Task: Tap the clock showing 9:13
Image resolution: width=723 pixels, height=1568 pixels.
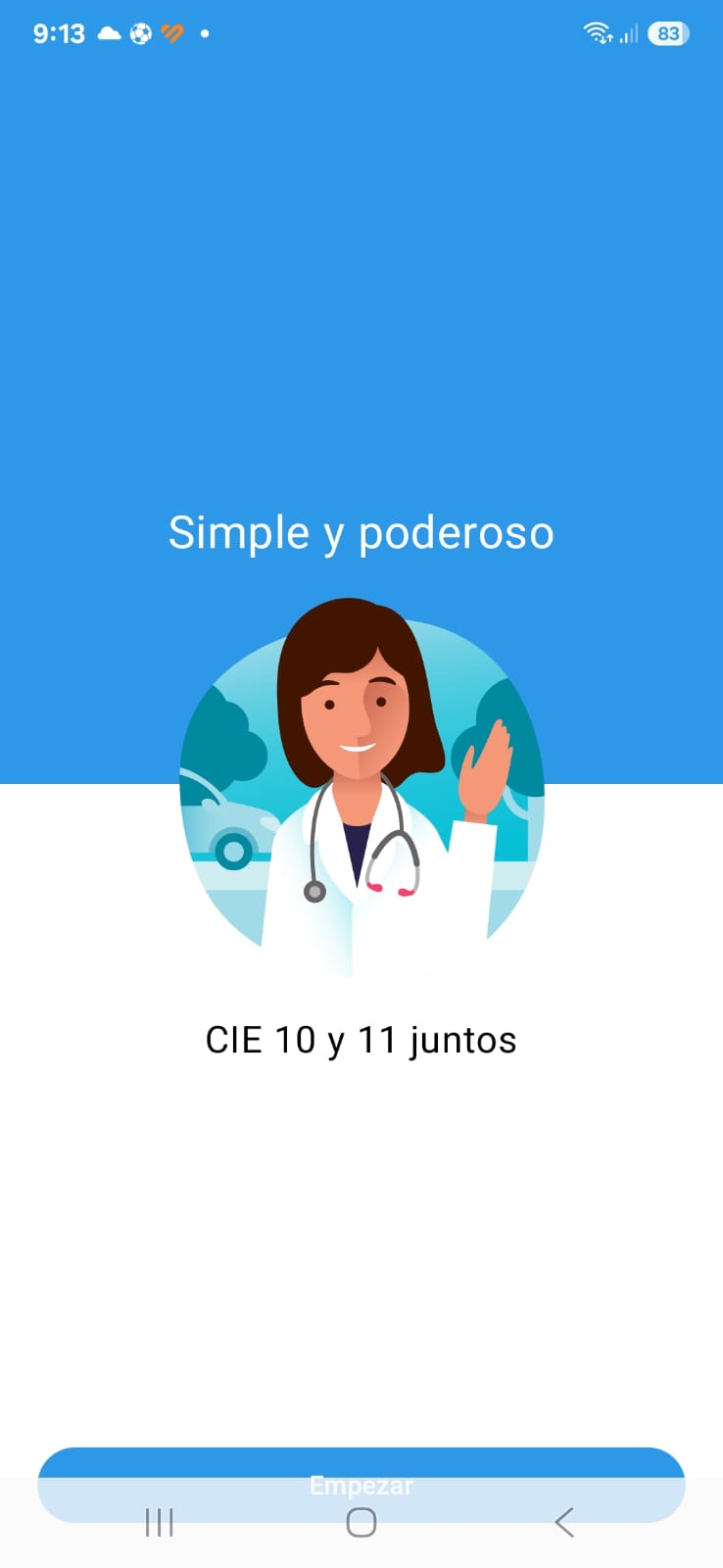Action: point(59,32)
